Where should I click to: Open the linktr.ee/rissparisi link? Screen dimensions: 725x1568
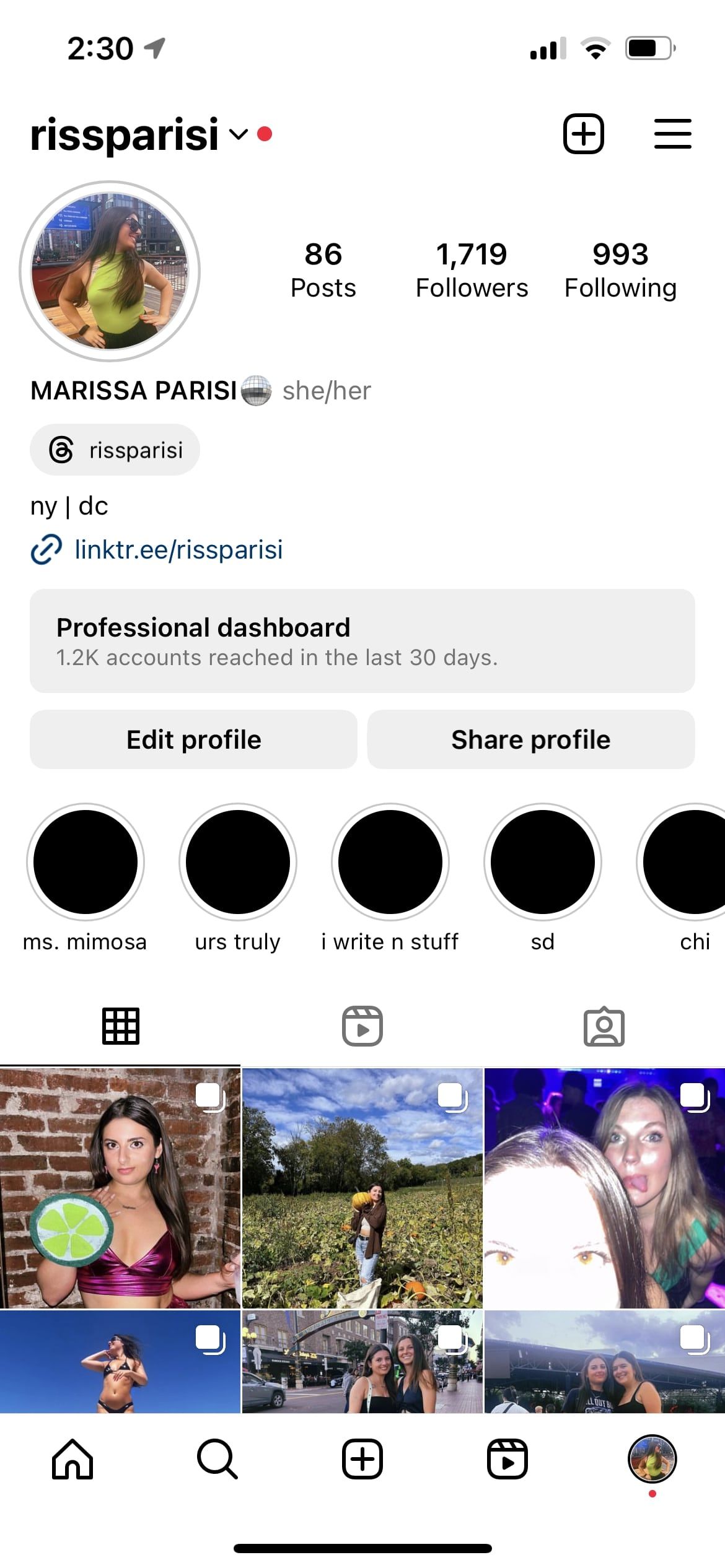(178, 549)
